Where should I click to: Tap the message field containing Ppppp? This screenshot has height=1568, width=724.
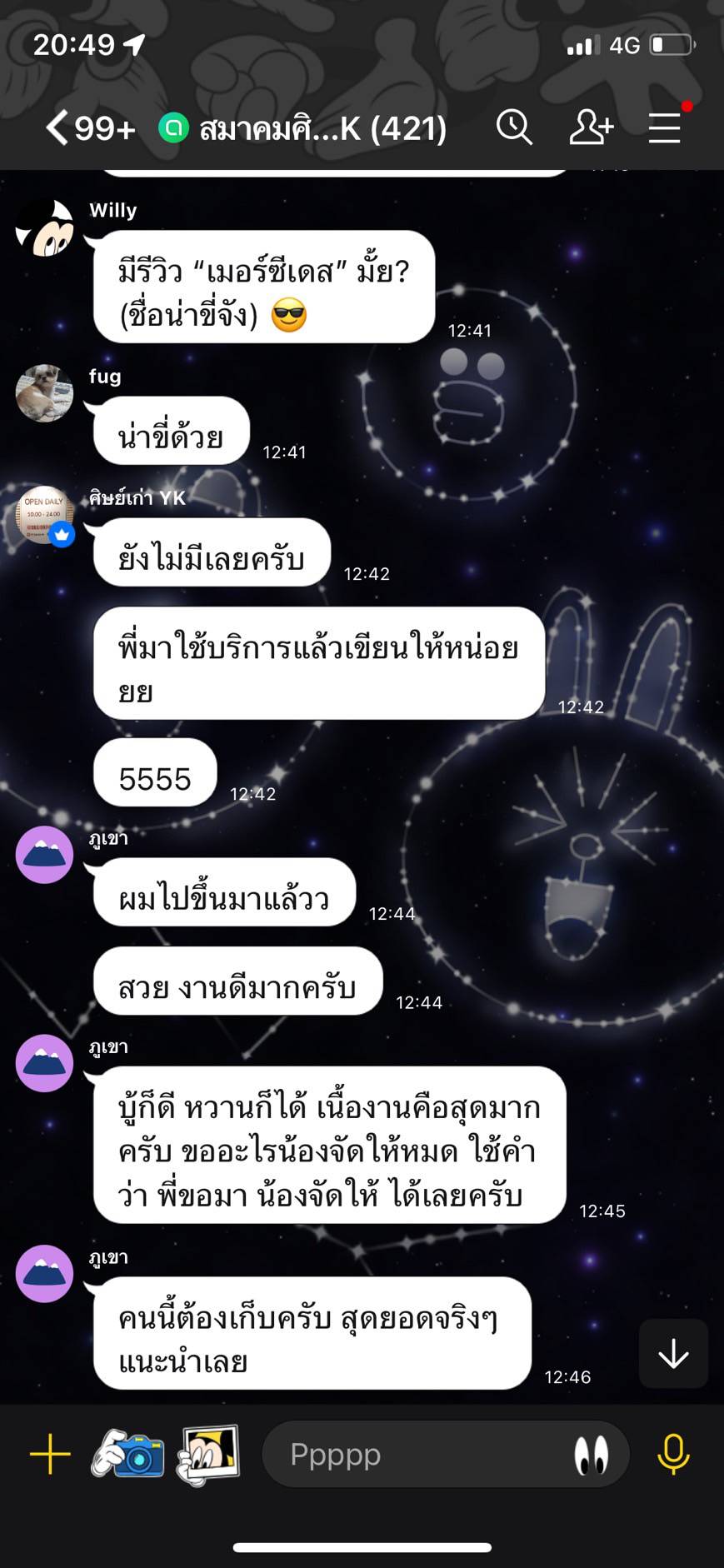coord(417,1455)
